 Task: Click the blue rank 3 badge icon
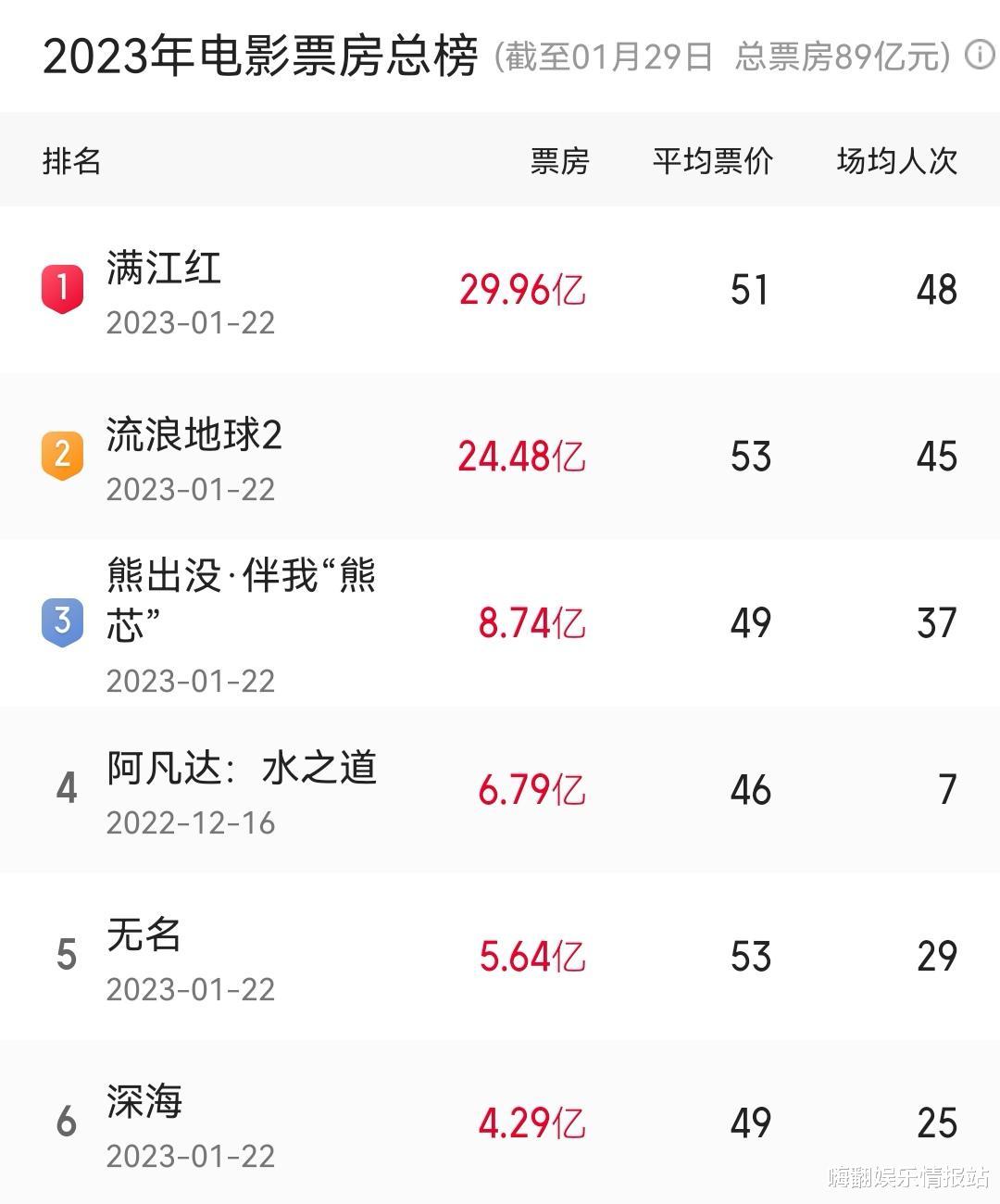click(x=61, y=621)
